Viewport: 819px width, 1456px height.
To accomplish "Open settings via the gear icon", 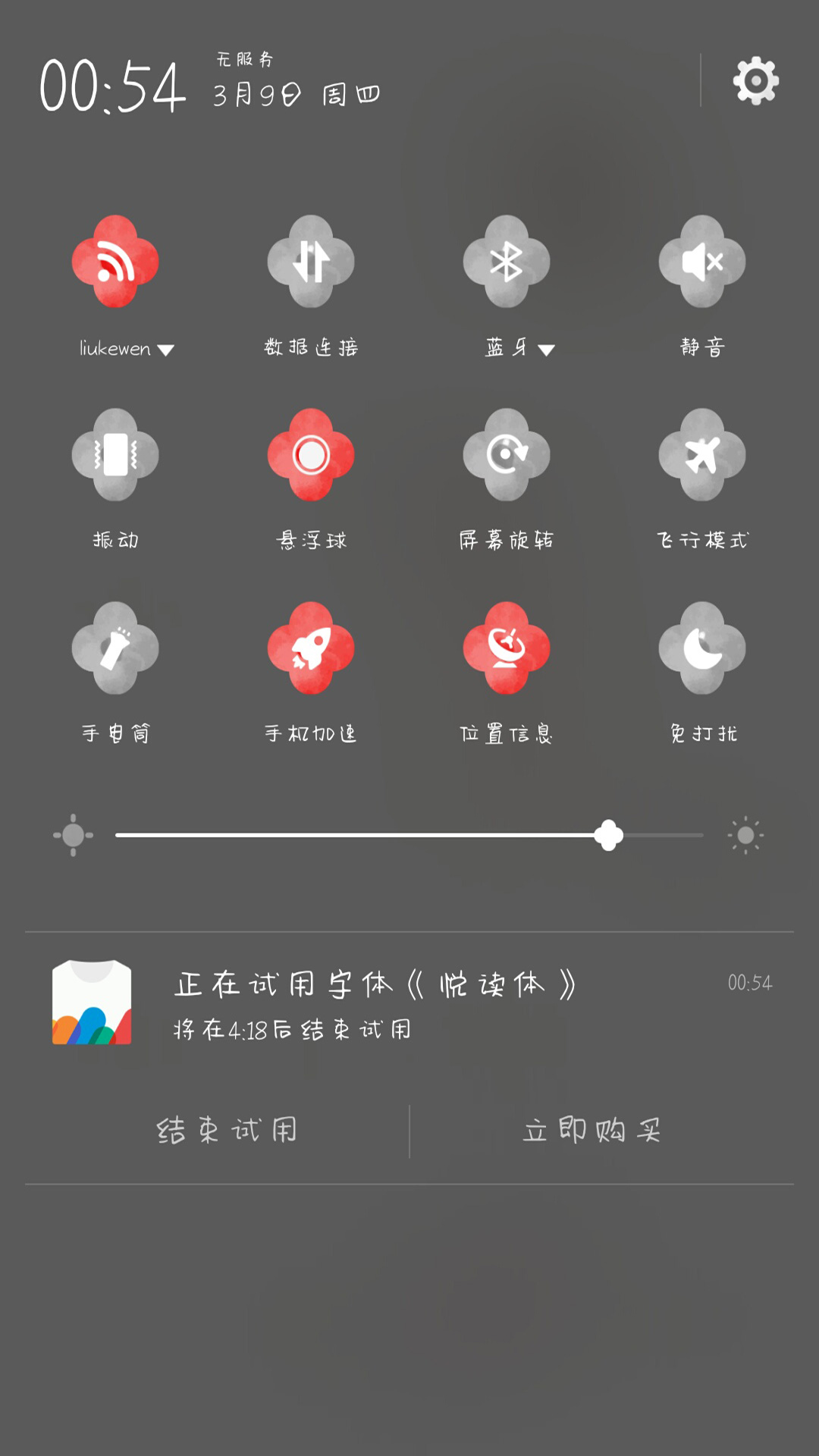I will point(756,81).
